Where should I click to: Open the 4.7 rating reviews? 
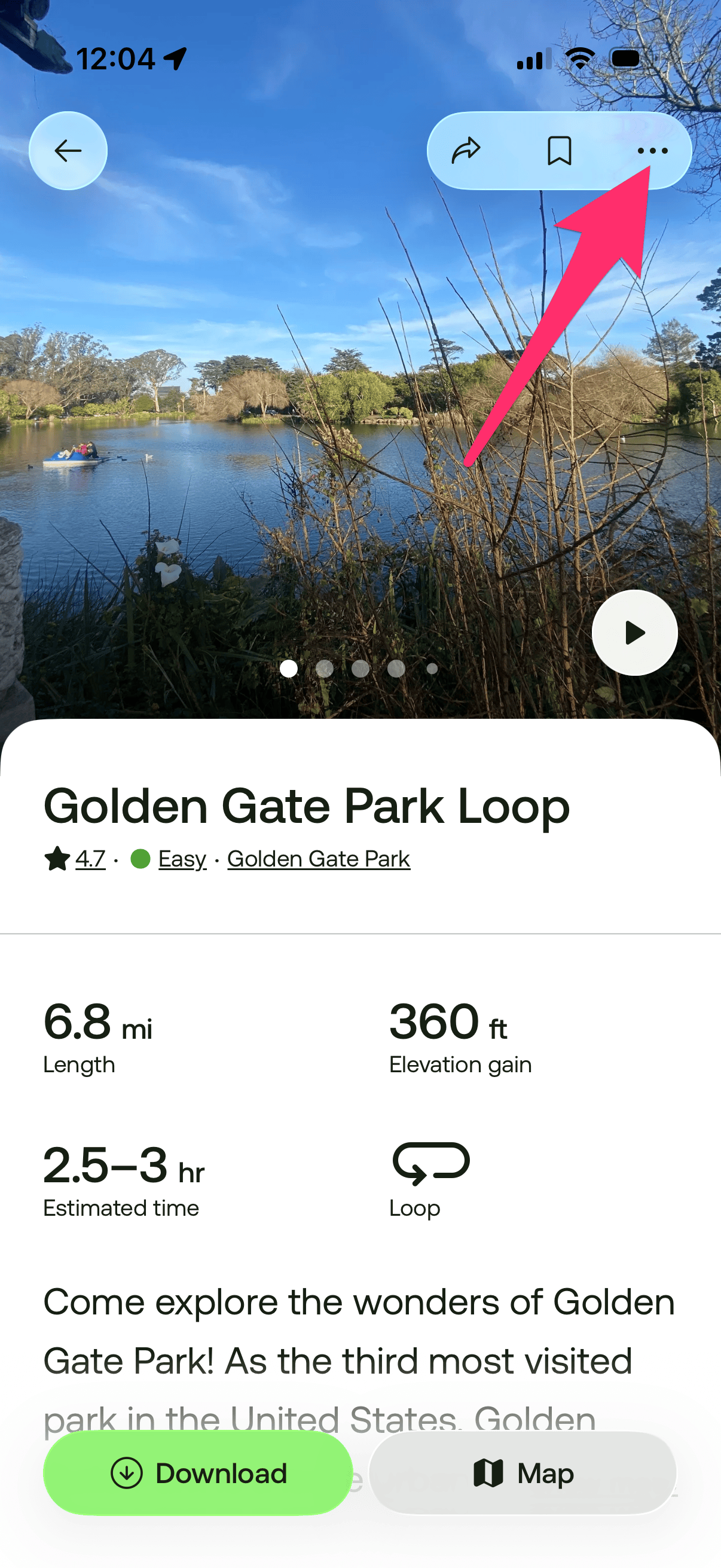pos(90,859)
